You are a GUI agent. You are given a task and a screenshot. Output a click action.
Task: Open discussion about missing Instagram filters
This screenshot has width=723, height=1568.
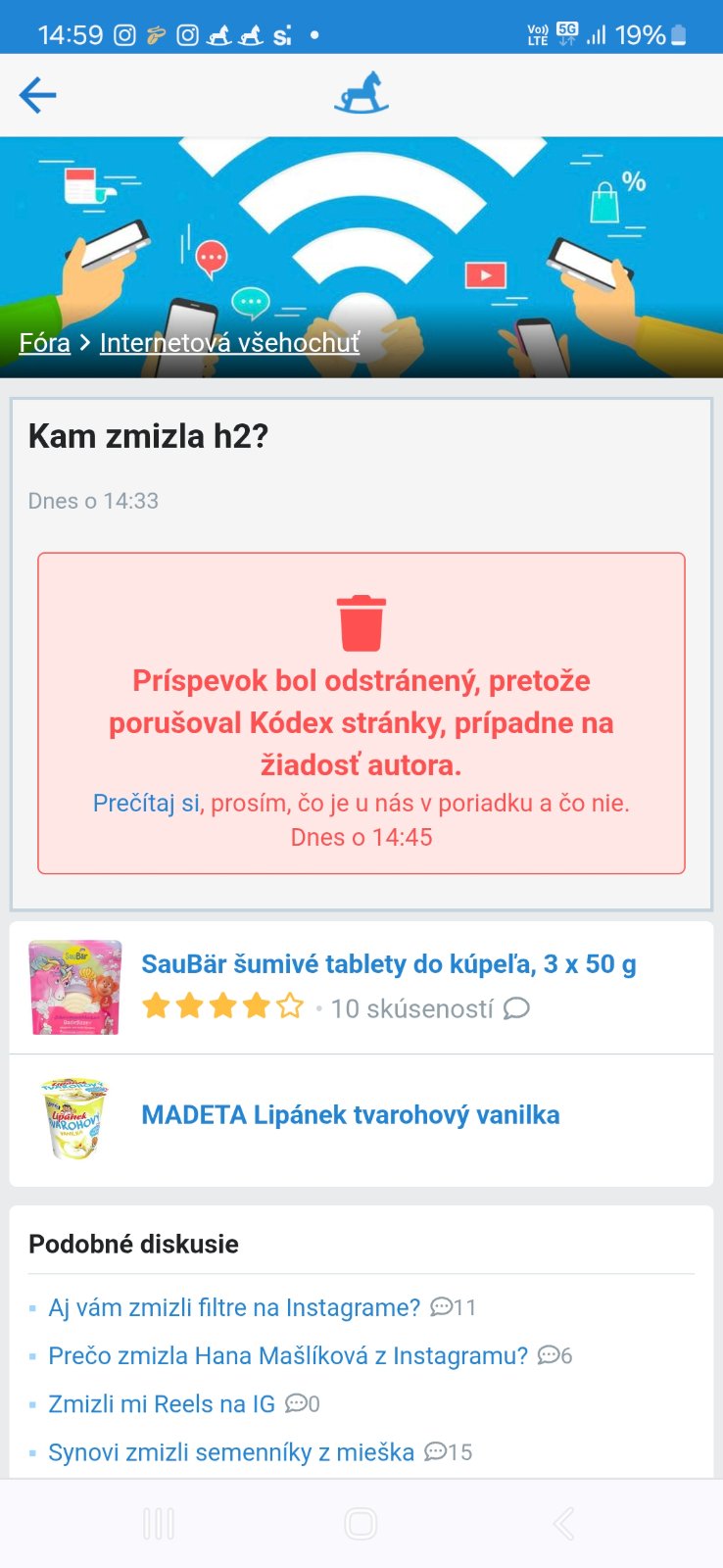coord(234,1308)
